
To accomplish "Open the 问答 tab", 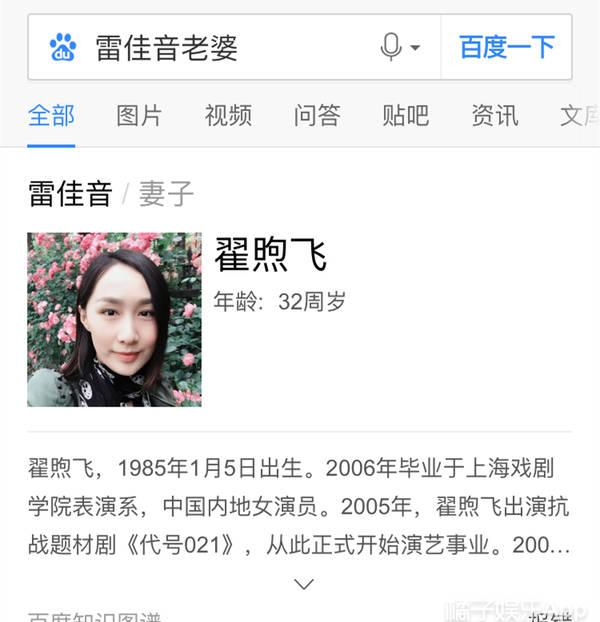I will (317, 116).
